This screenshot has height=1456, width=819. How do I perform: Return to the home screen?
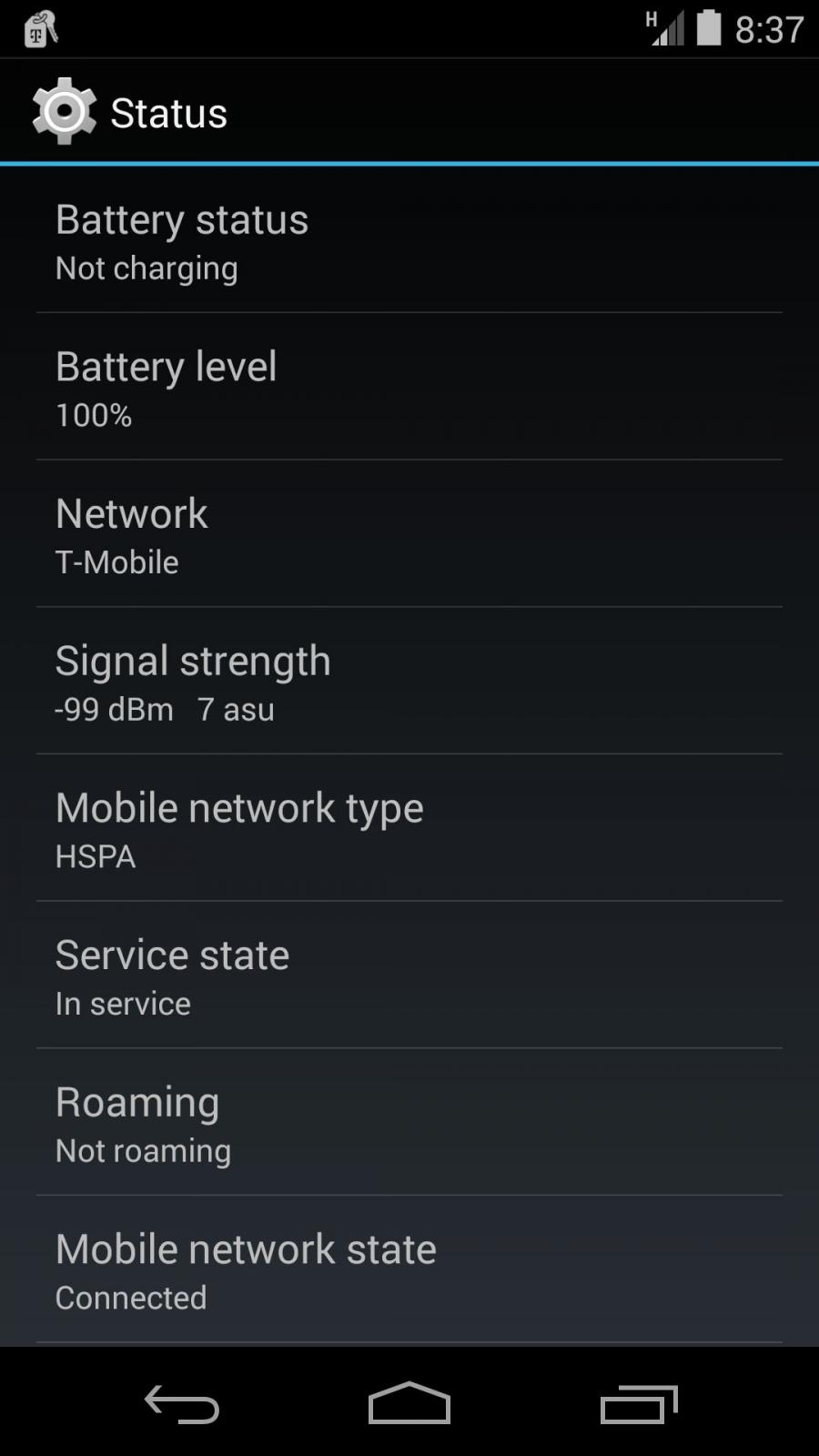pyautogui.click(x=409, y=1403)
